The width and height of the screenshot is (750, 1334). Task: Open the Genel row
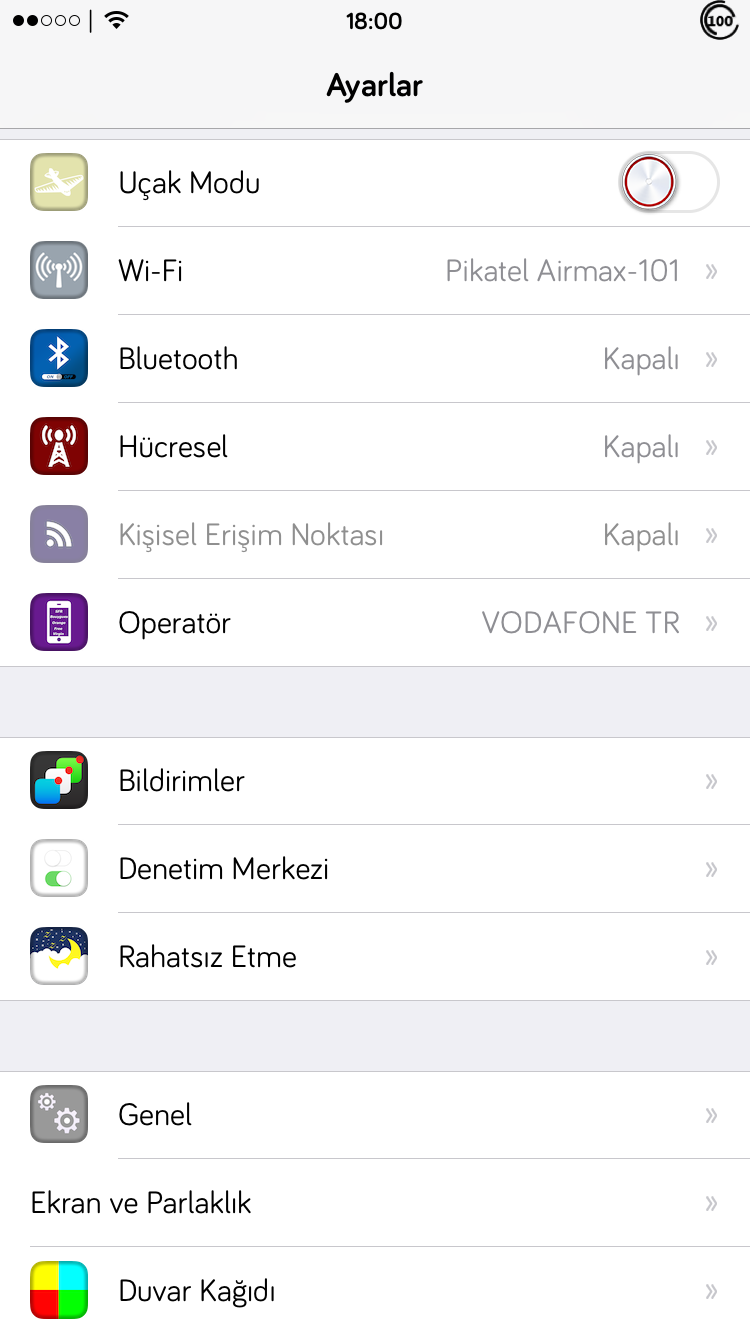point(375,1115)
